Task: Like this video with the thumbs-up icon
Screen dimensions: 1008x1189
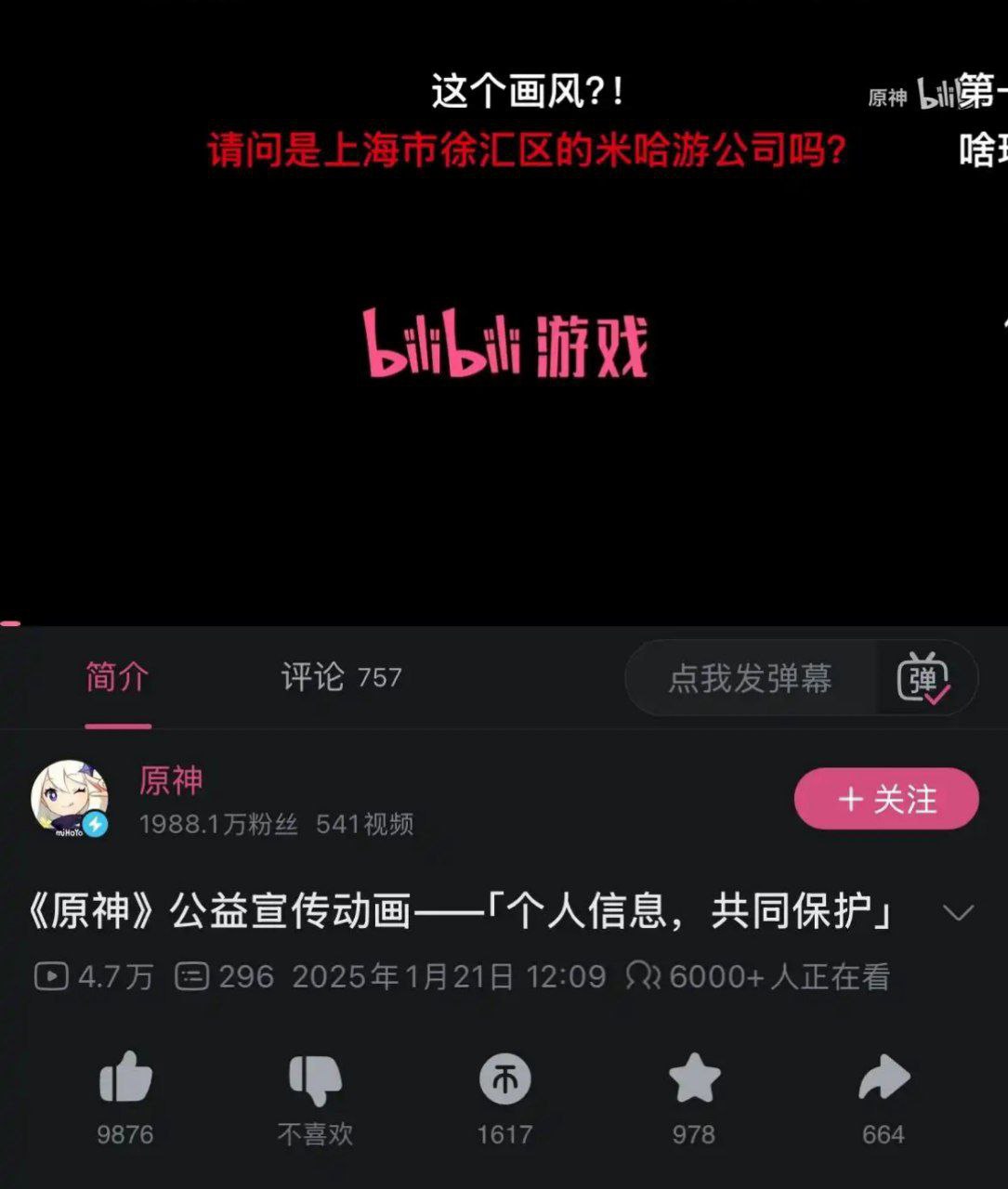Action: (125, 1078)
